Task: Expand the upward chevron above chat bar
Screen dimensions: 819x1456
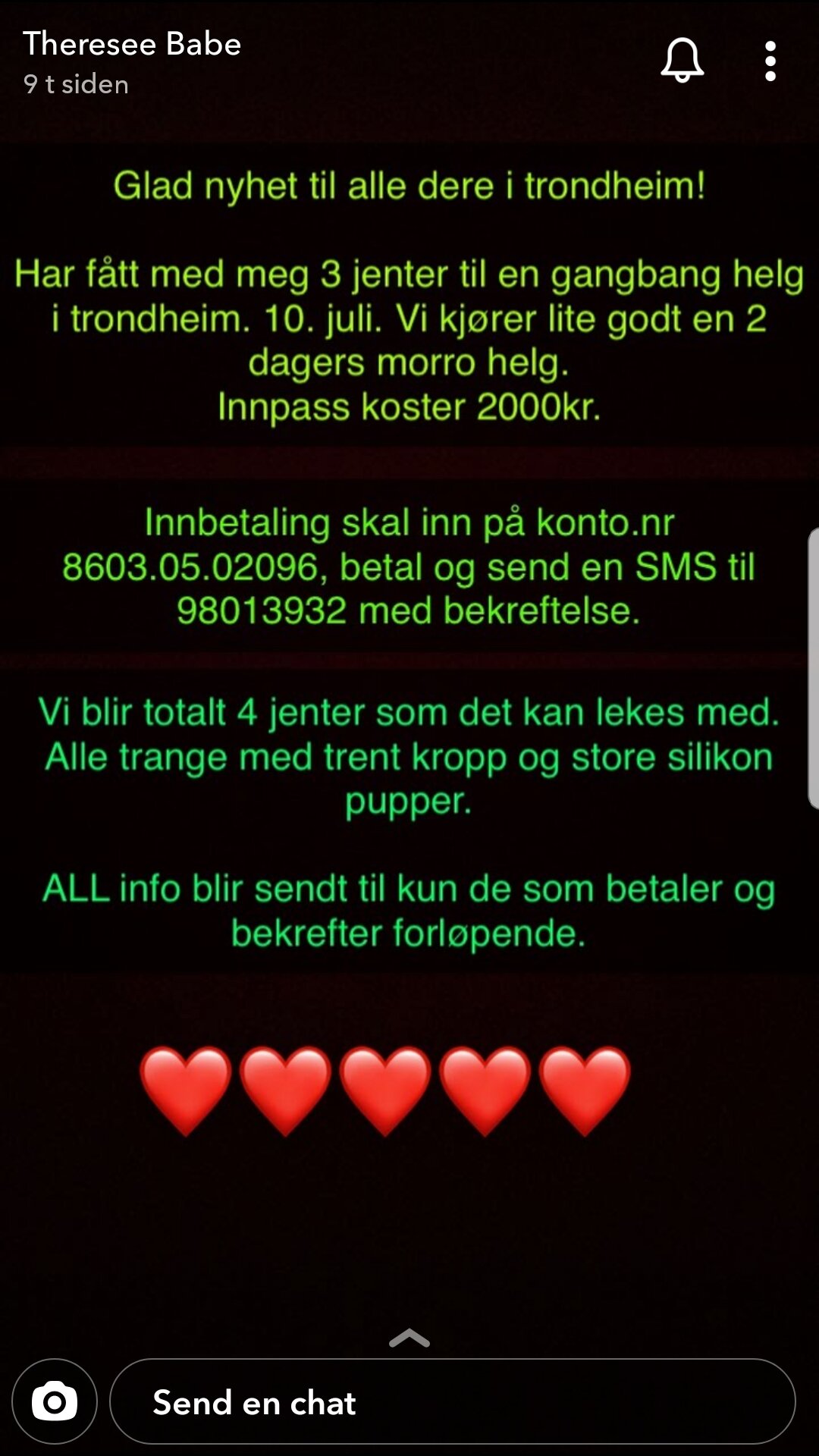Action: click(x=409, y=1338)
